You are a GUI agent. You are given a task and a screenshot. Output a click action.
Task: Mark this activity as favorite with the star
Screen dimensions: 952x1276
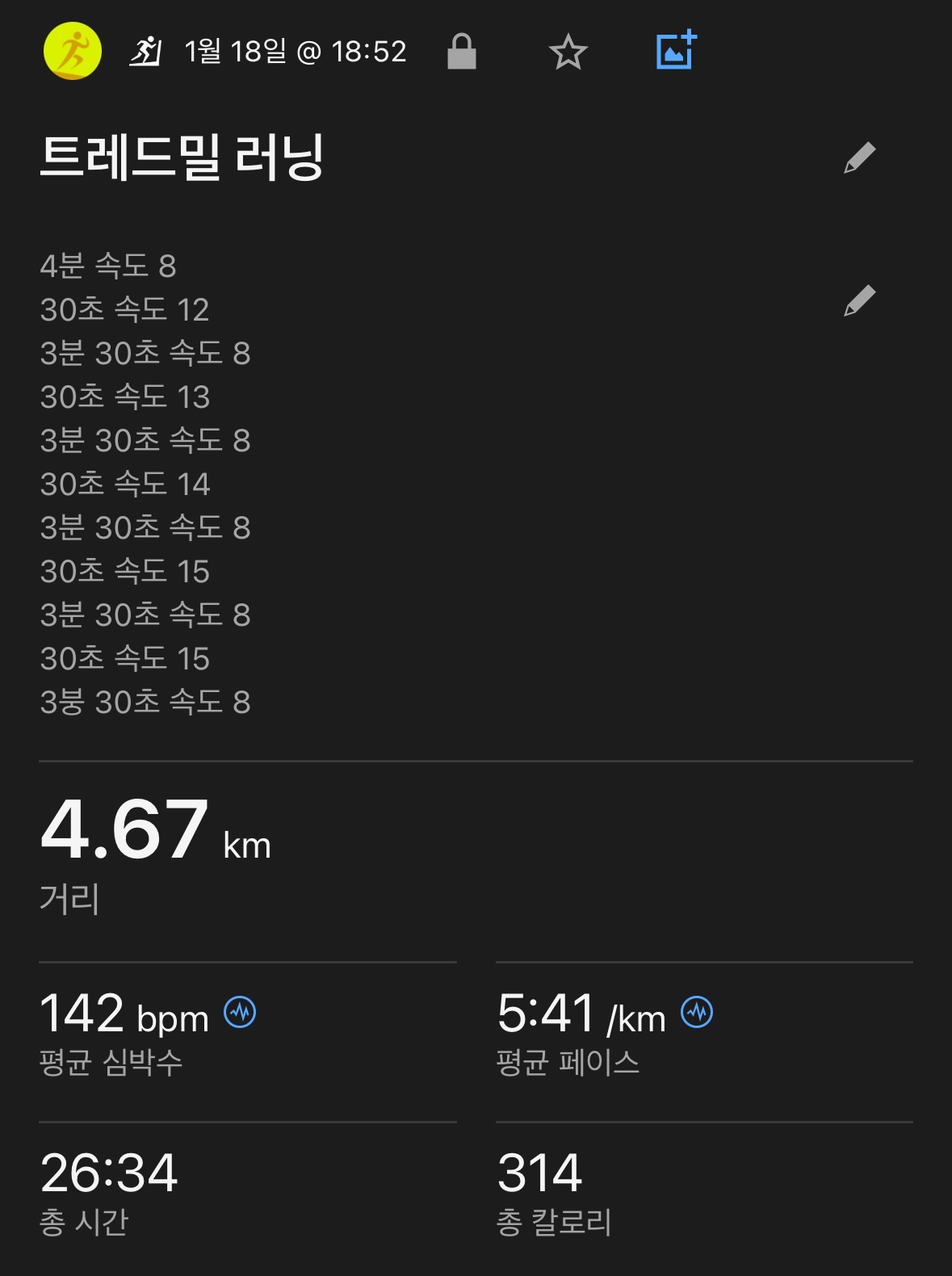568,52
